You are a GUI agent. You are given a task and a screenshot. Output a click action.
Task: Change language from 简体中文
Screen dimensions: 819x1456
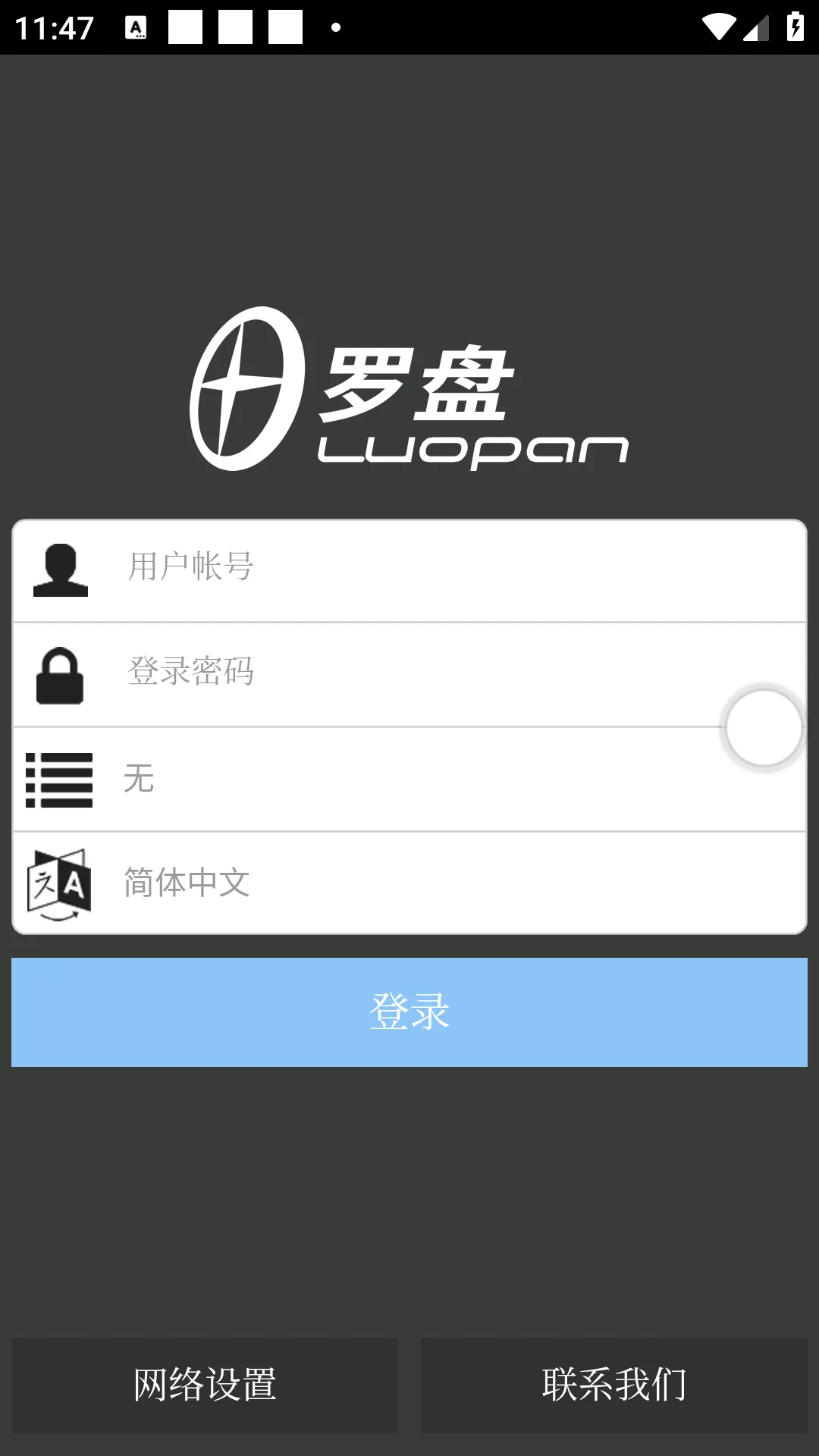click(425, 883)
